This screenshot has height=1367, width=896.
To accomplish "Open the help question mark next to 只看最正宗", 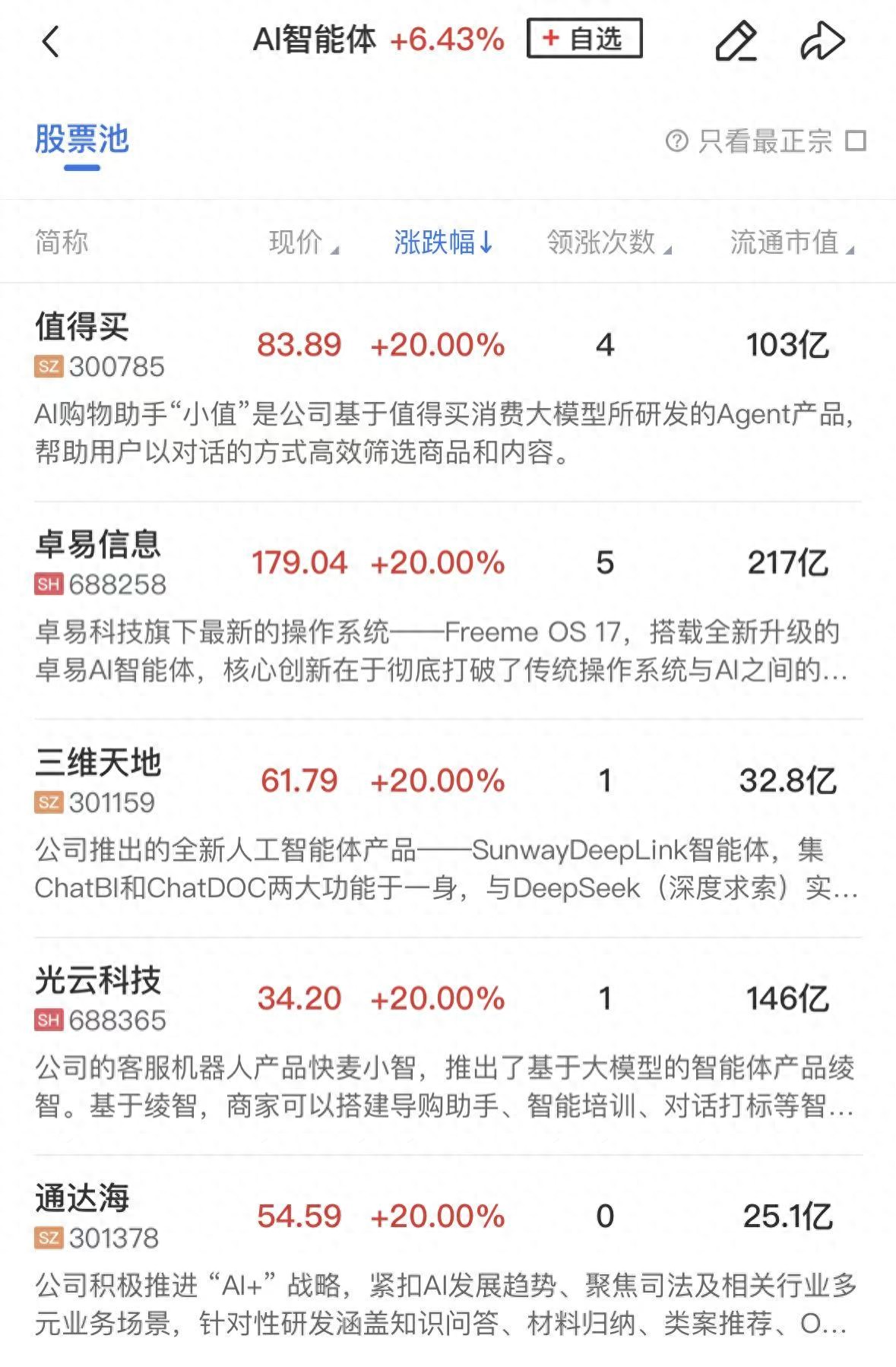I will click(677, 141).
